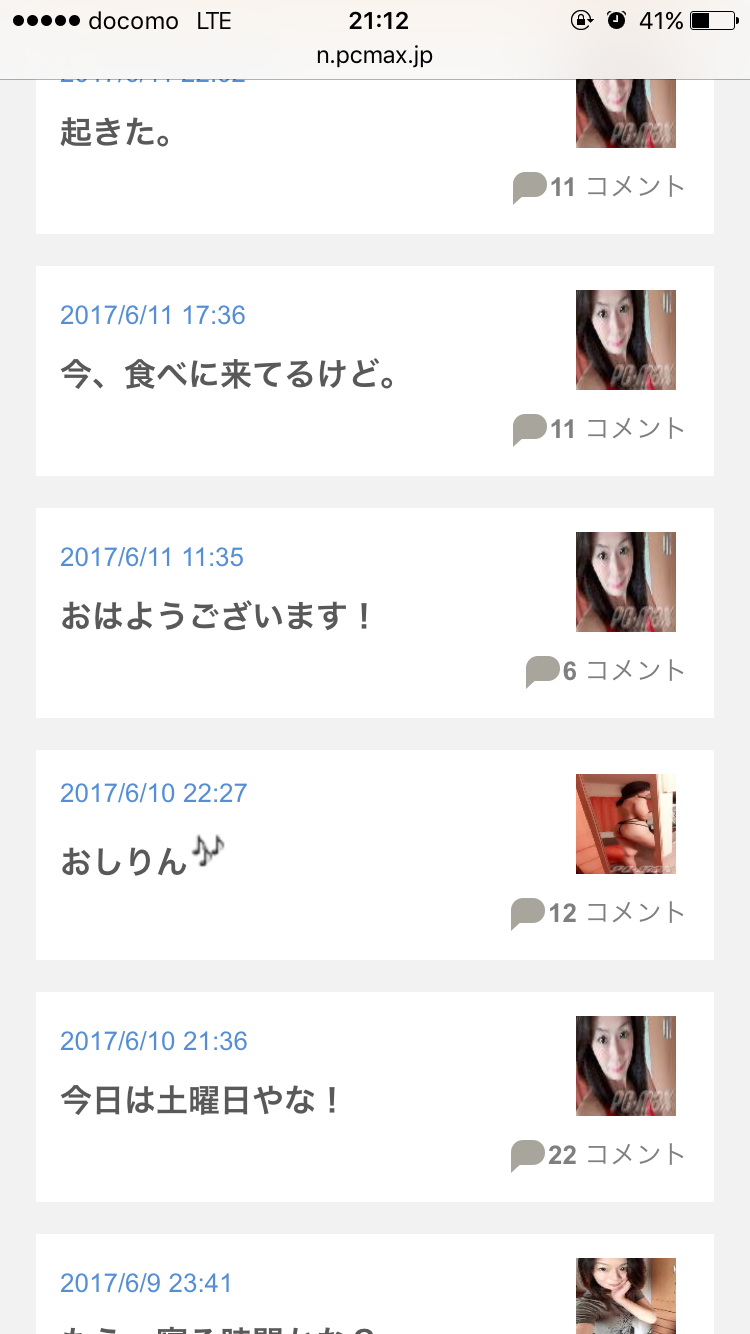The image size is (750, 1334).
Task: Open the 2017/6/9 23:41 post
Action: pos(146,1283)
